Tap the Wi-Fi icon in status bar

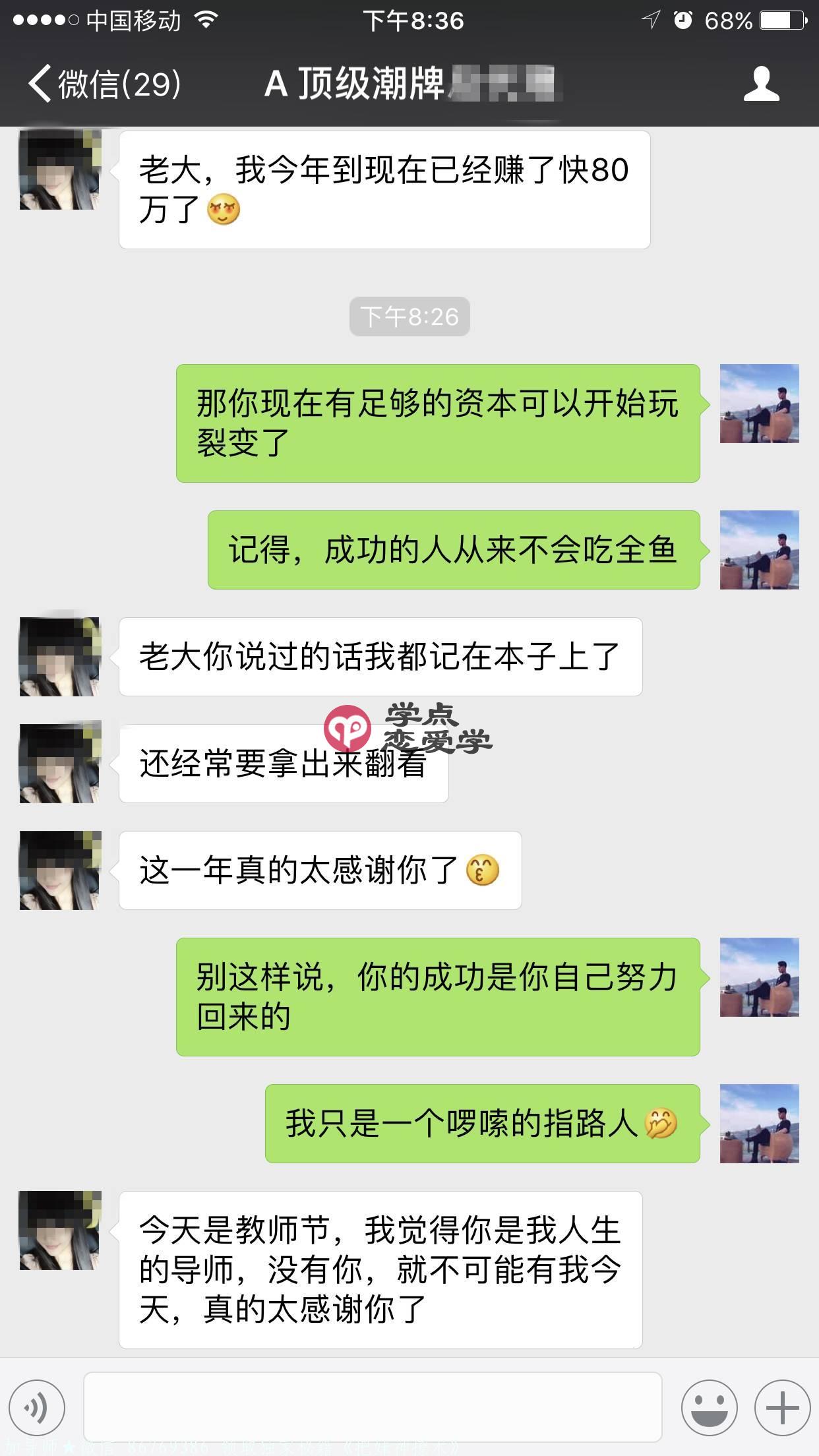click(x=204, y=20)
